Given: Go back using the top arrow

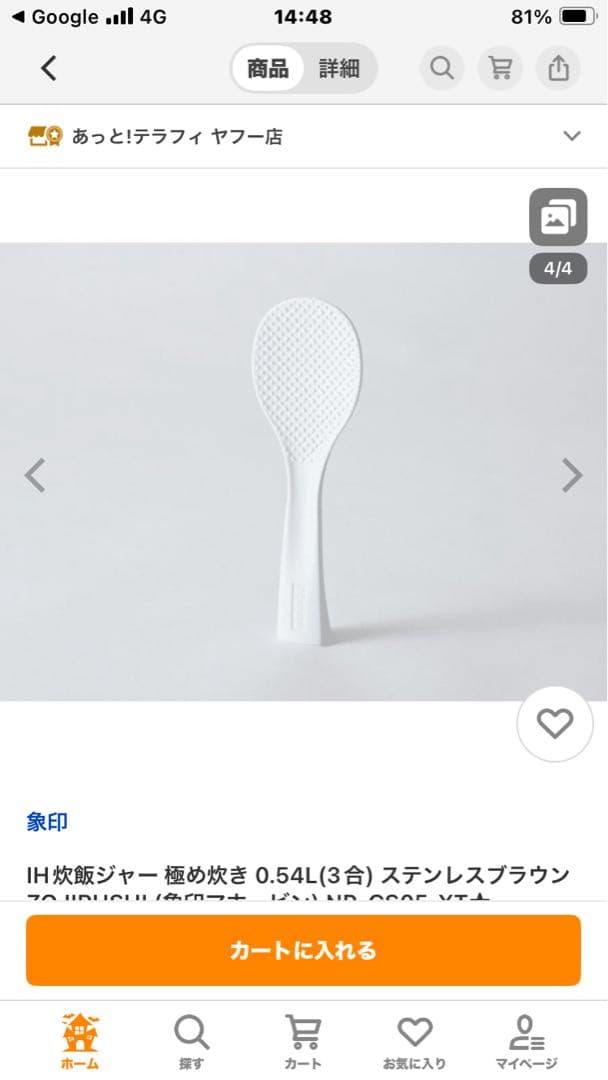Looking at the screenshot, I should [49, 68].
